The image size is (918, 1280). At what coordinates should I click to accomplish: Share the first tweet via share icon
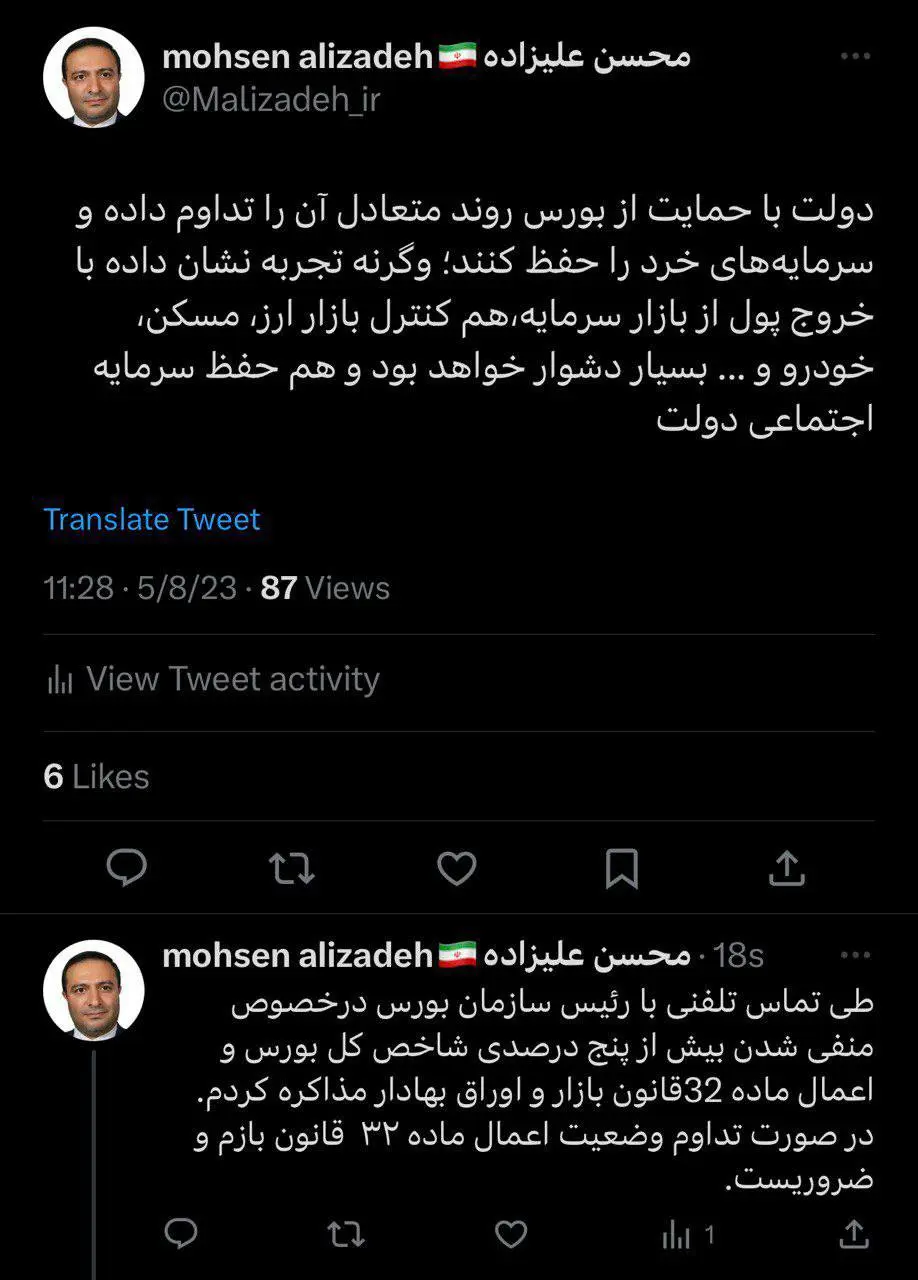coord(786,868)
